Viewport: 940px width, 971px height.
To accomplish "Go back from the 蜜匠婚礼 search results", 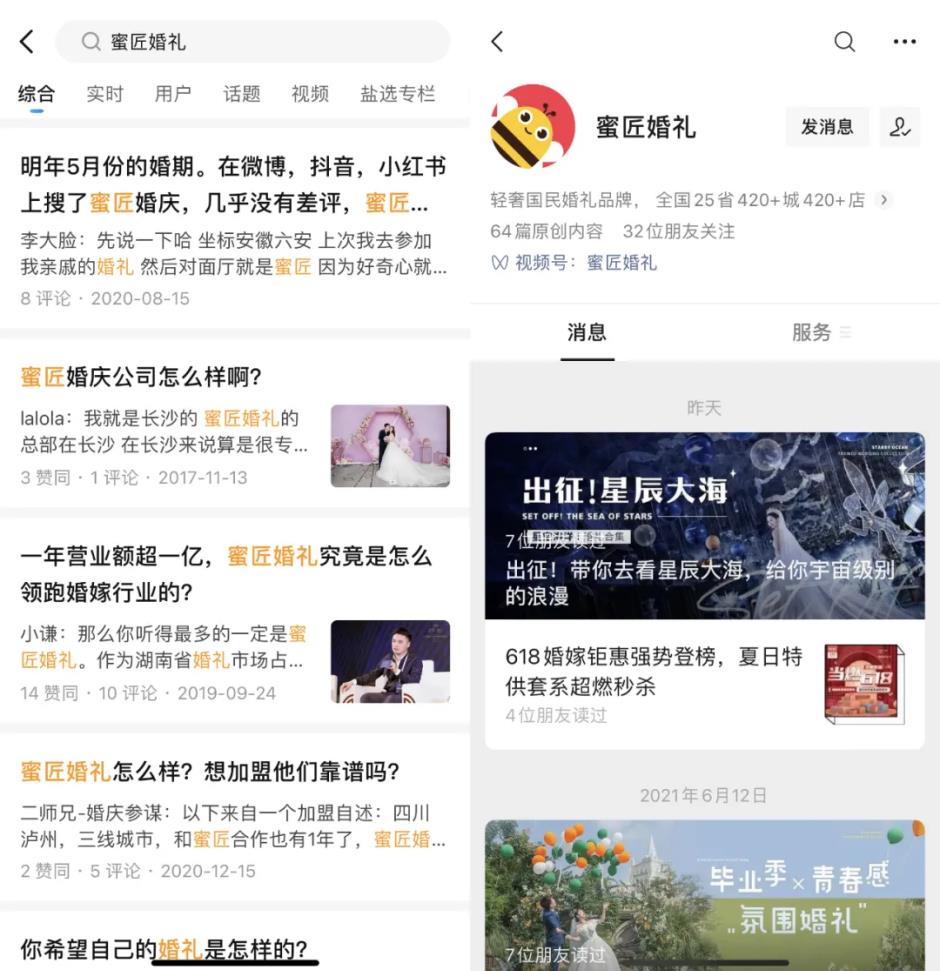I will [27, 41].
